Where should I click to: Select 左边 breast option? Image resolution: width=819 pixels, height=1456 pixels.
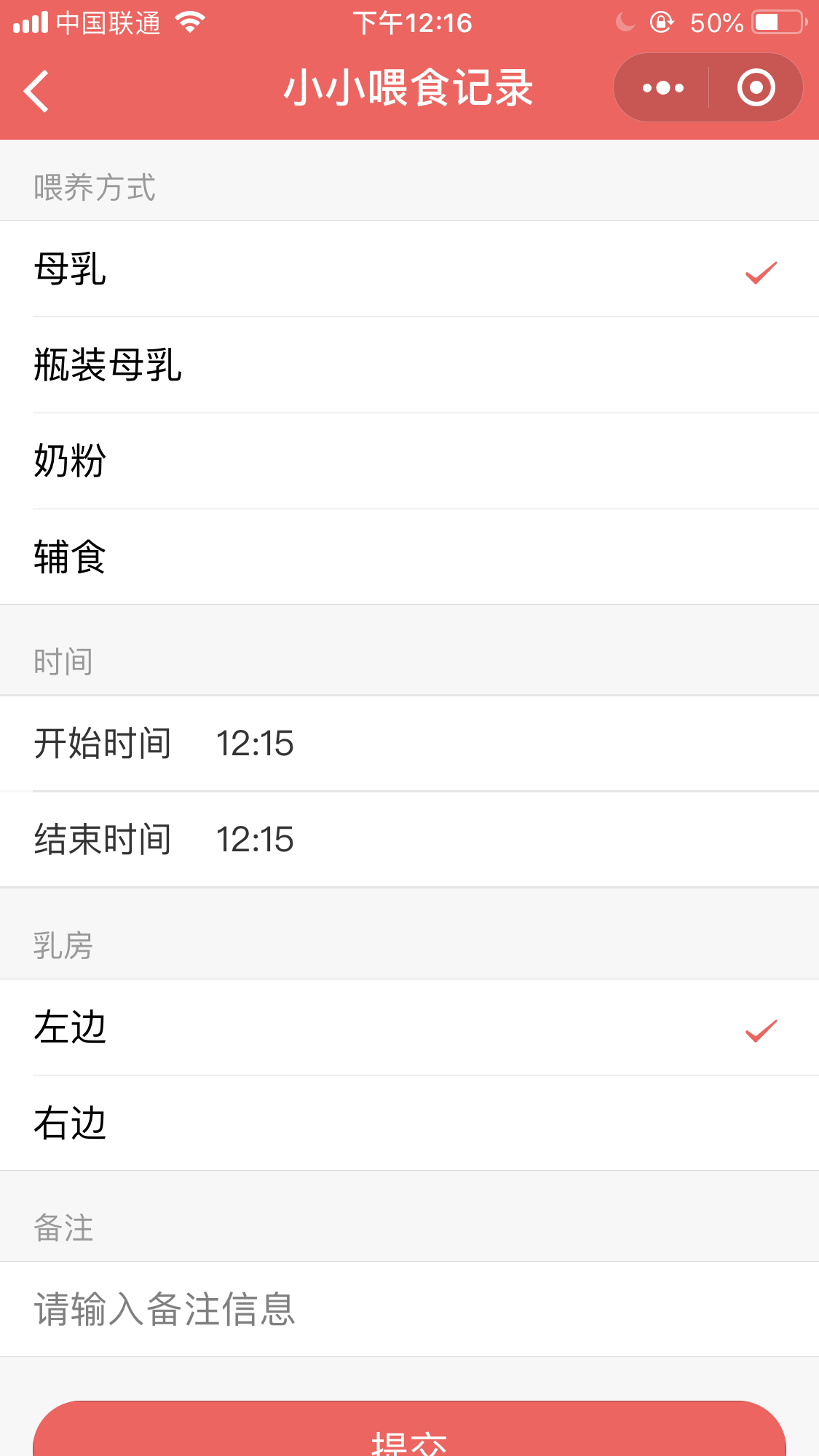click(x=409, y=1027)
